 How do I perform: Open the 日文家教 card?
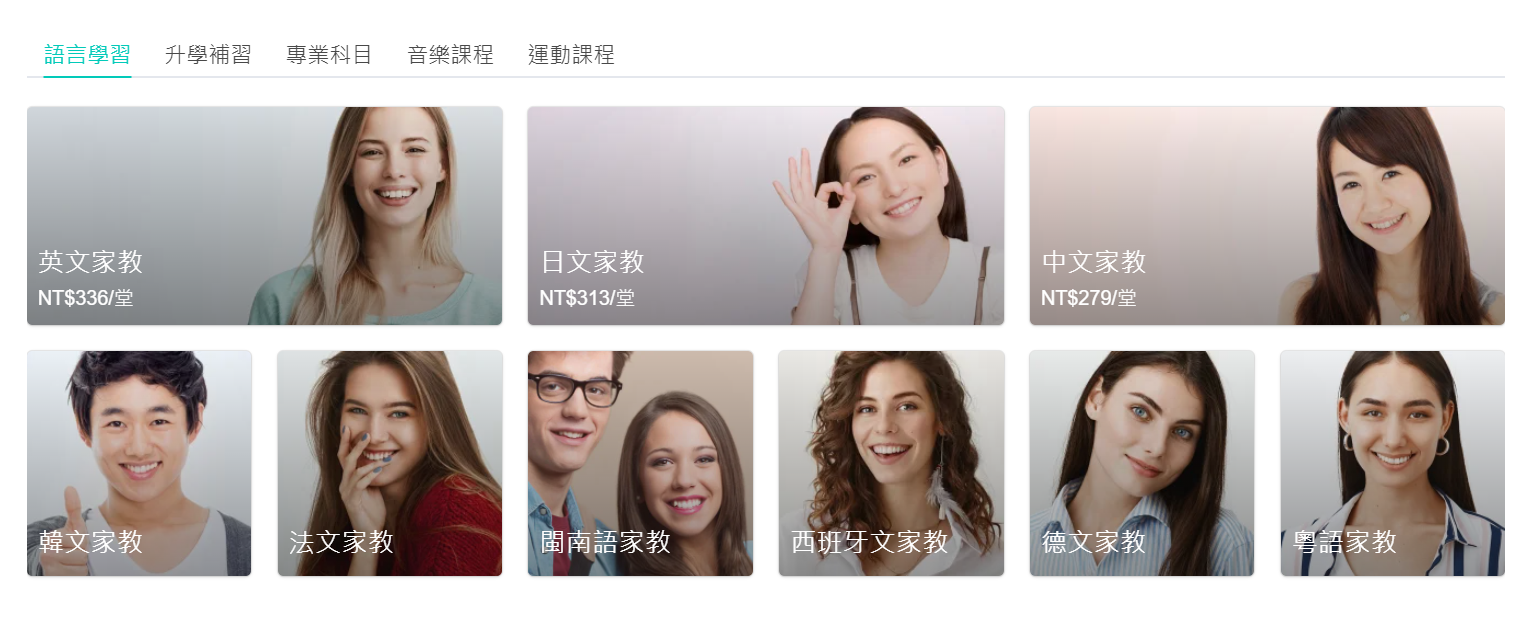pos(765,216)
